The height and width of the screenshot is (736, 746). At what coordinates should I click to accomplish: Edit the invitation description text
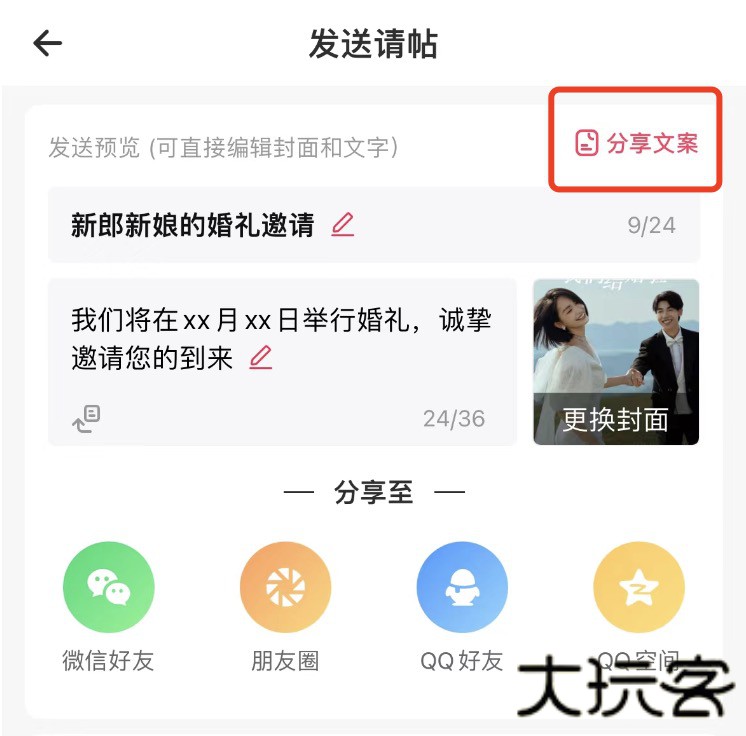click(261, 357)
